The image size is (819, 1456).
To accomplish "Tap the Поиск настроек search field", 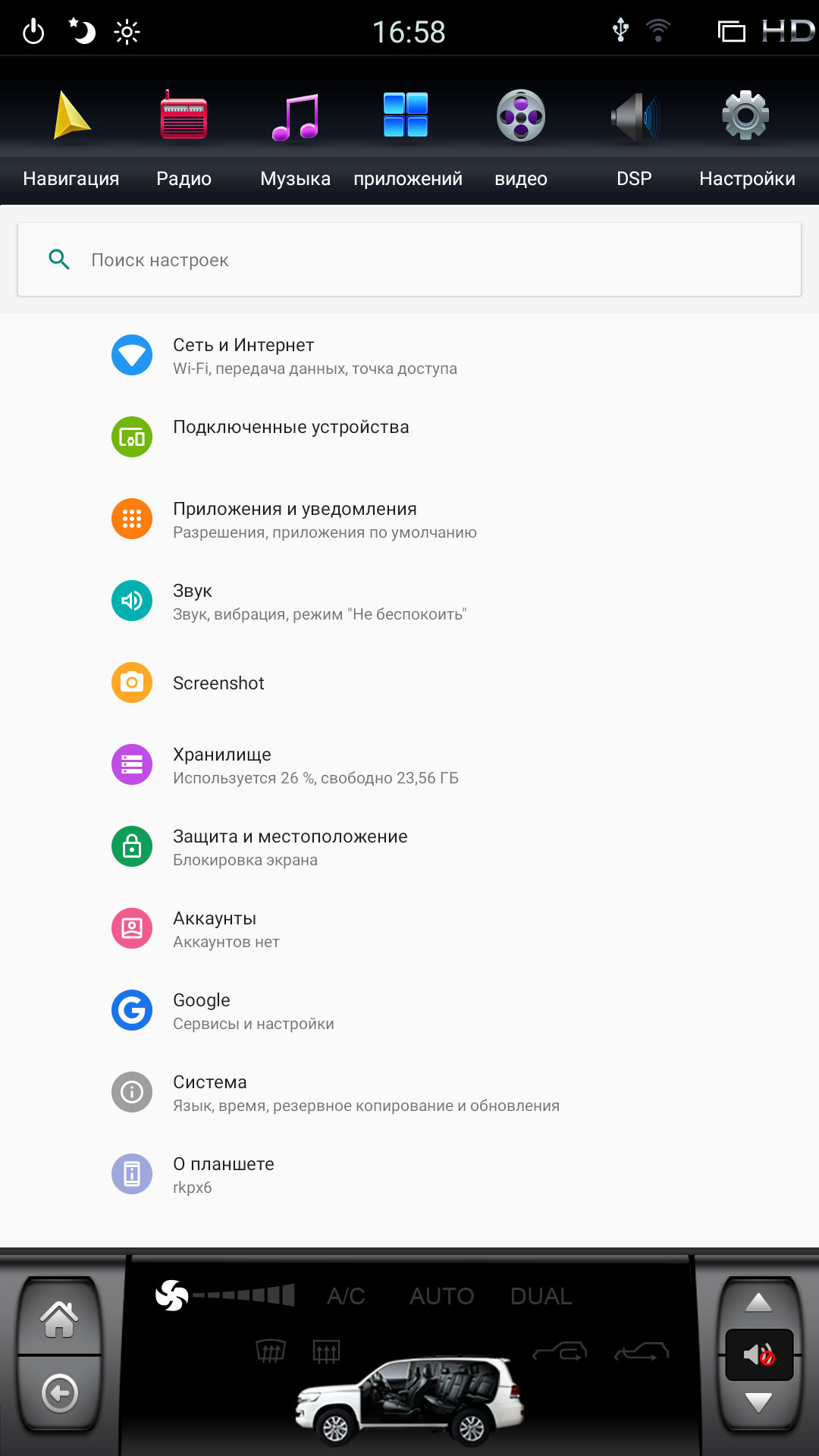I will click(x=409, y=259).
